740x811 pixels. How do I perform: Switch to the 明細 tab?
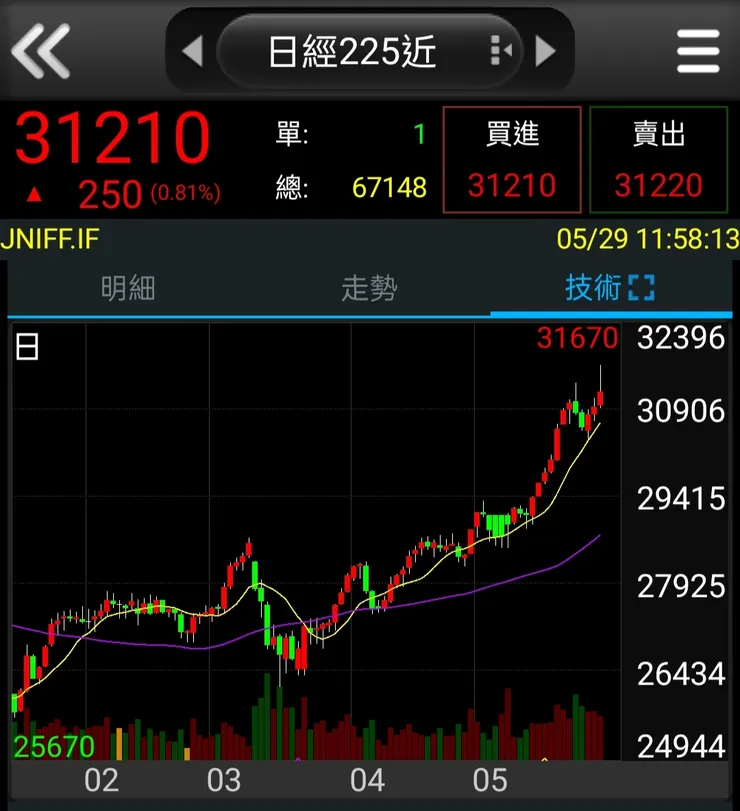128,290
